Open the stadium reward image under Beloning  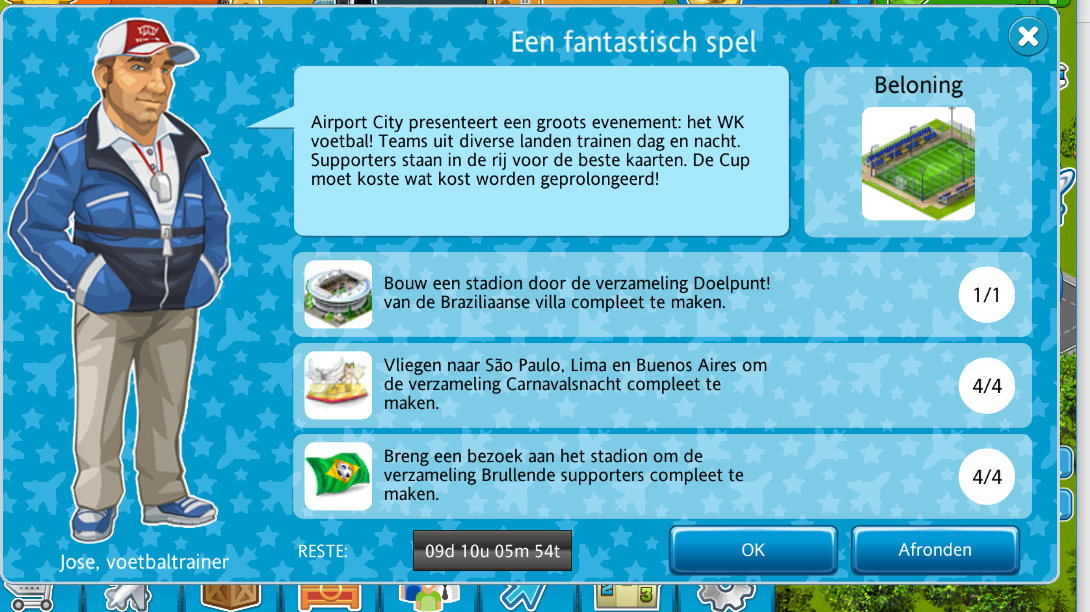click(918, 164)
